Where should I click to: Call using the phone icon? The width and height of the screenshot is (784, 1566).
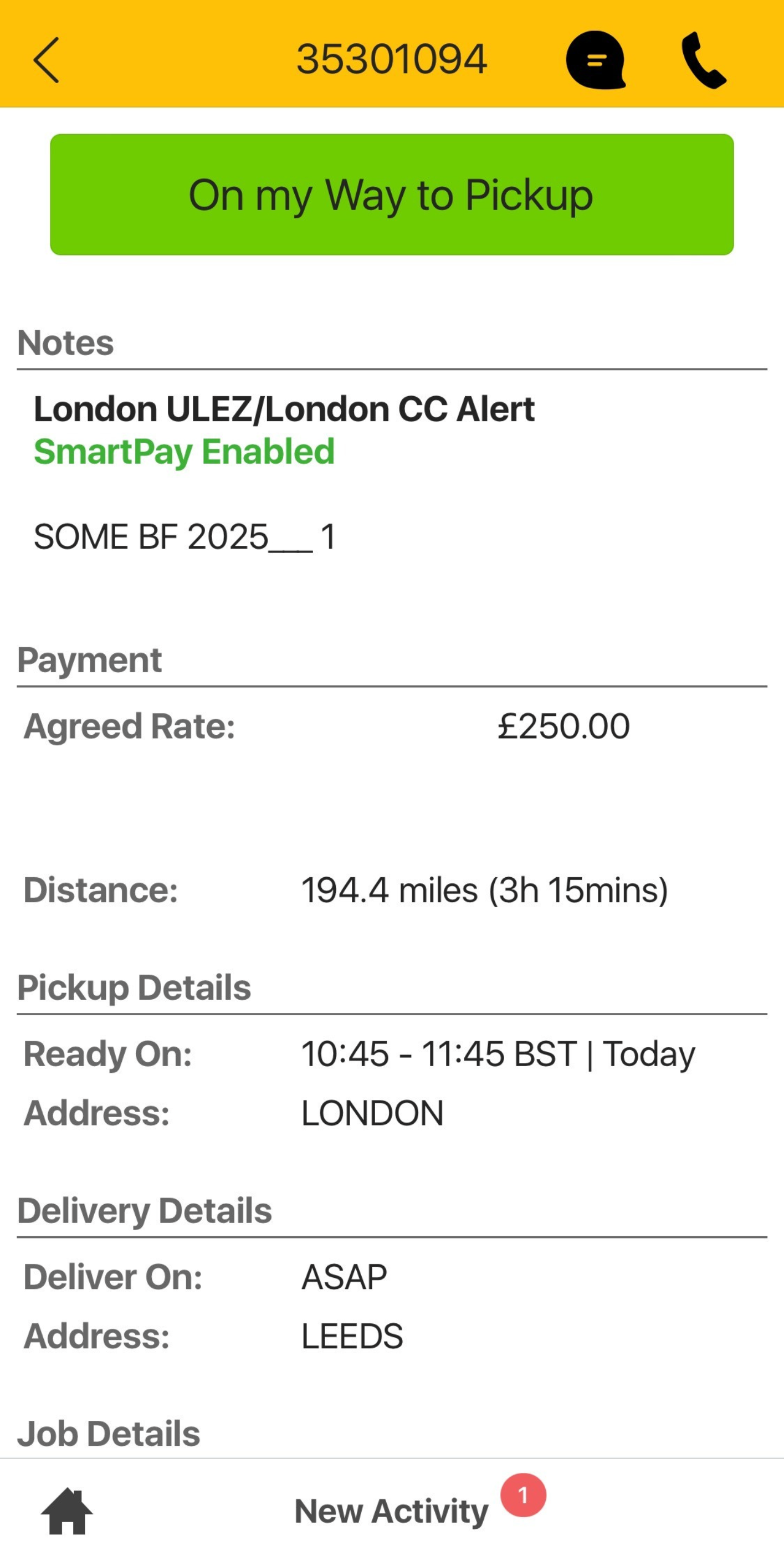pos(704,60)
